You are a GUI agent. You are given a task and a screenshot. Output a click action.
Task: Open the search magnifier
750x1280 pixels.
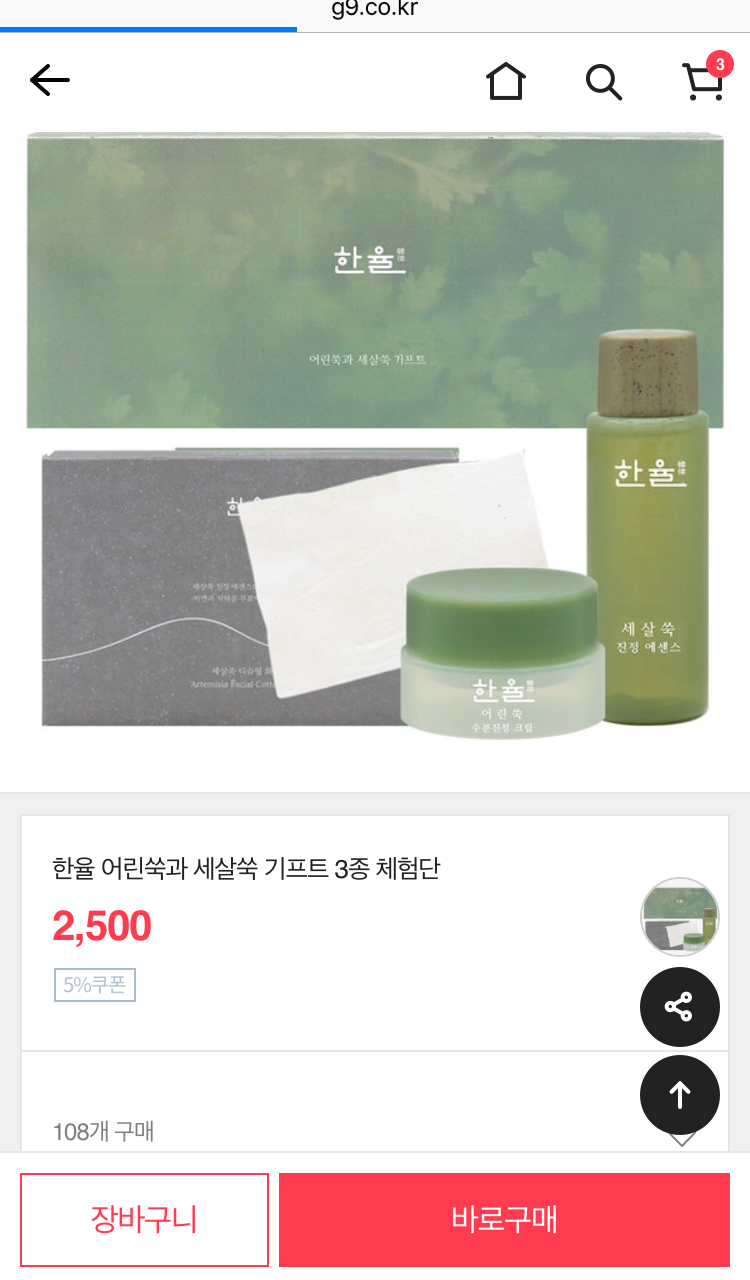[604, 82]
